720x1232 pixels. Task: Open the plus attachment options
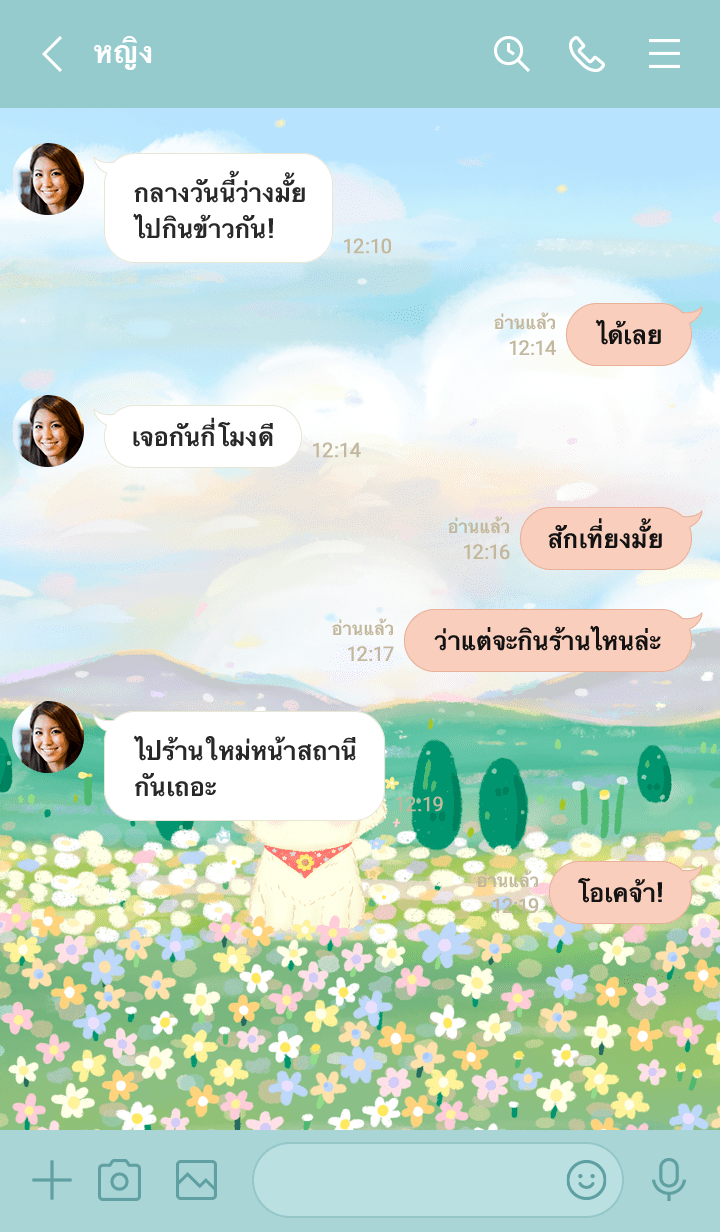pyautogui.click(x=52, y=1181)
